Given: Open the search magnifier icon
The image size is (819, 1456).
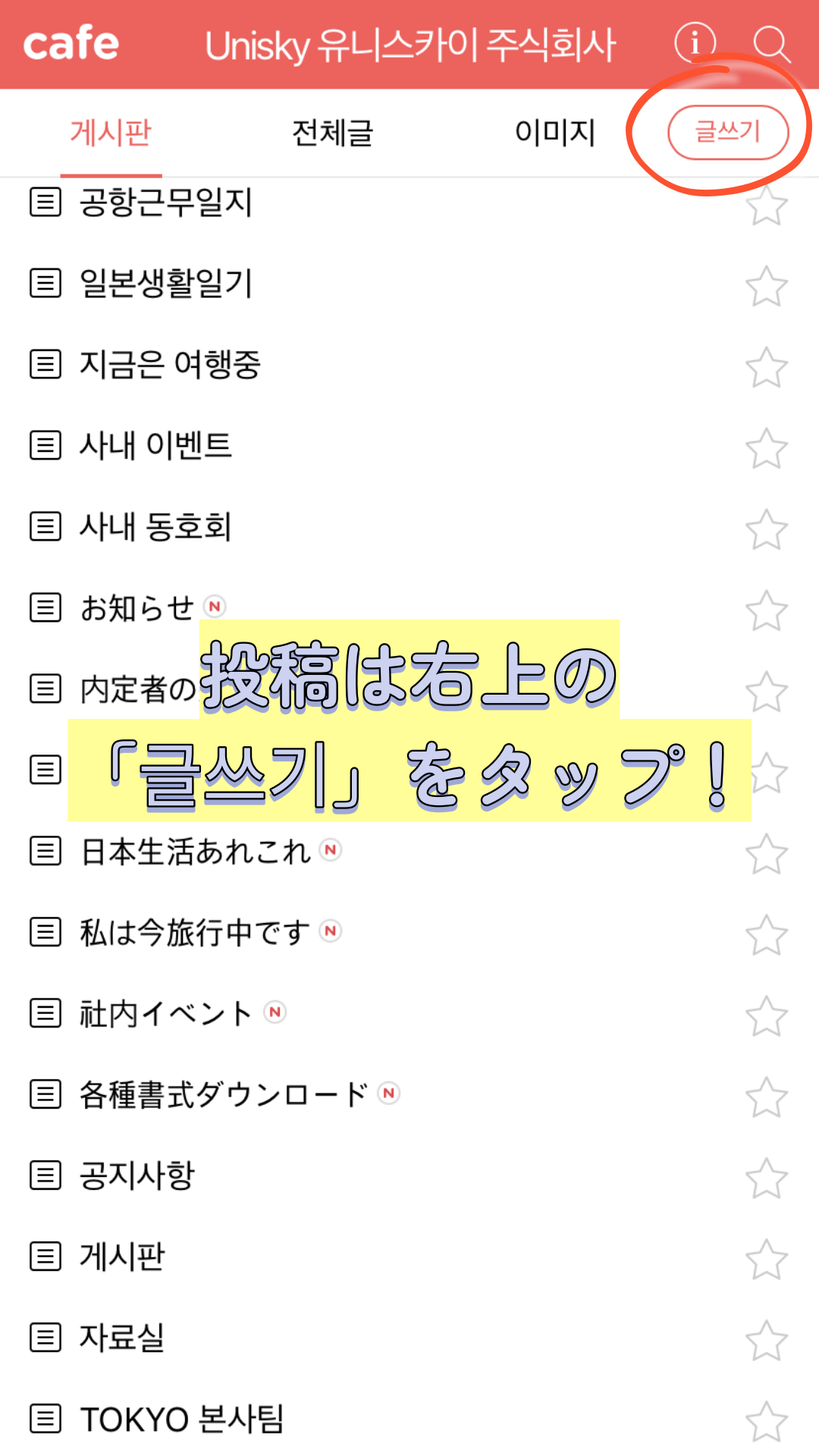Looking at the screenshot, I should (x=770, y=44).
